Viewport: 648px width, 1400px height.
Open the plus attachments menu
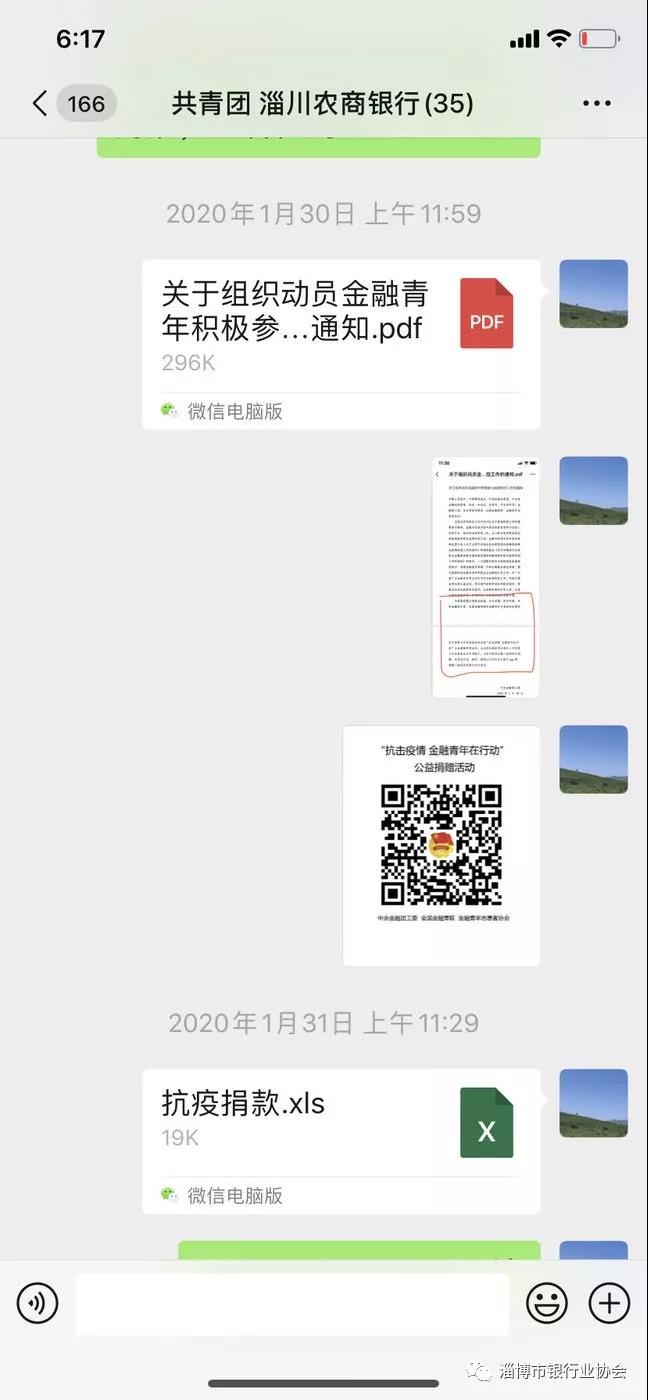609,1303
